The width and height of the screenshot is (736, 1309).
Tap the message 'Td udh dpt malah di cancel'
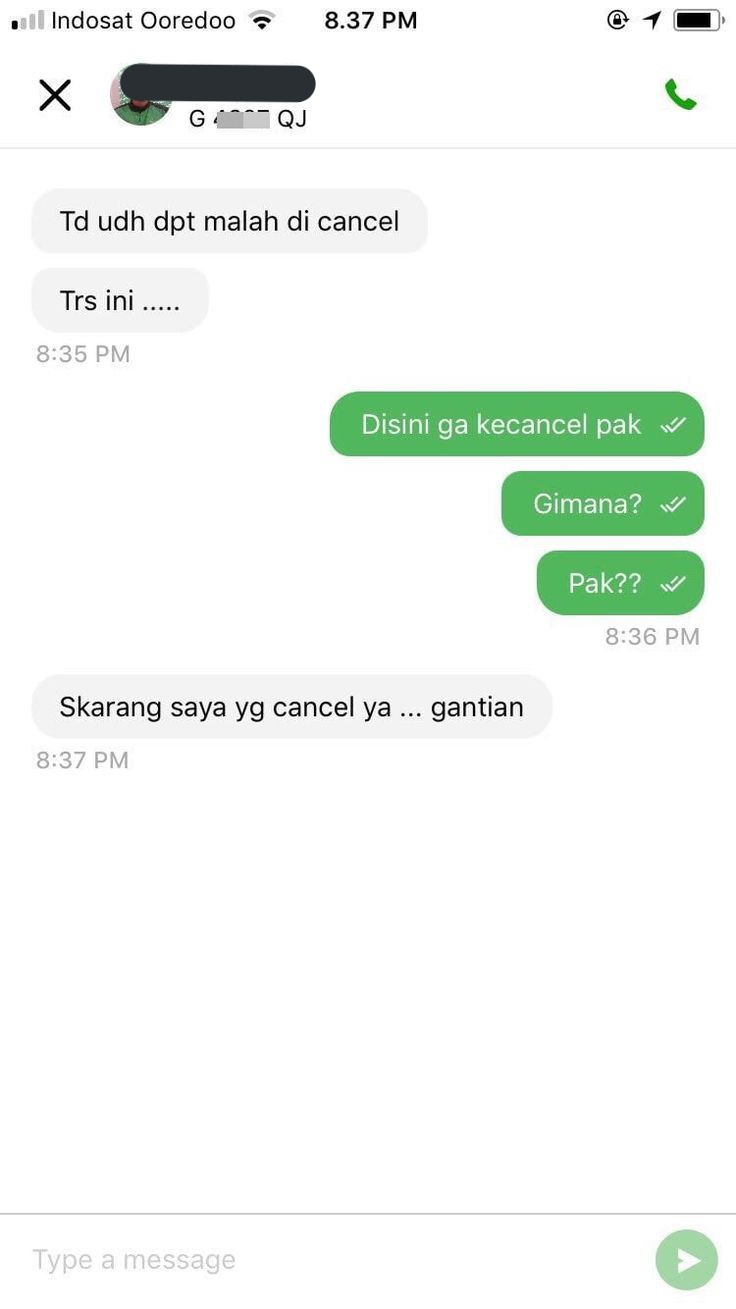tap(229, 221)
